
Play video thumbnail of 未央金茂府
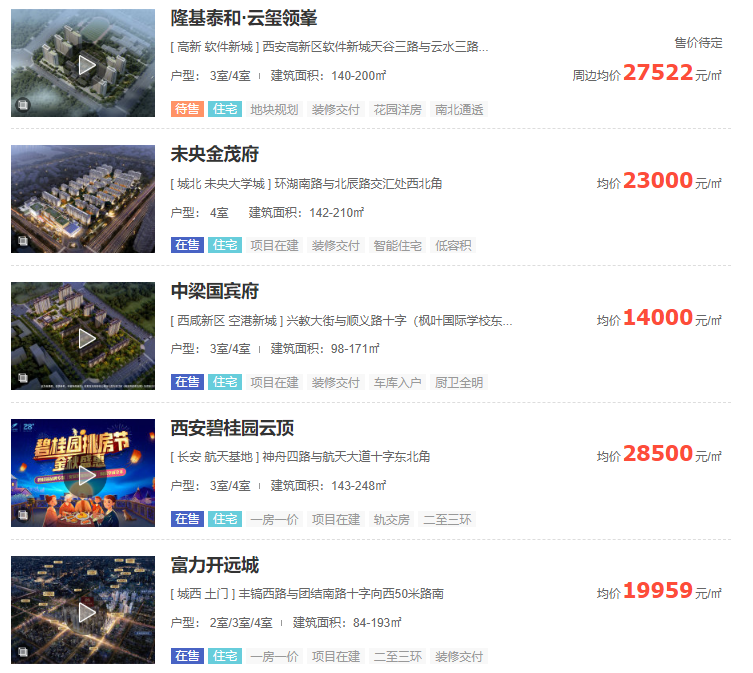[87, 201]
